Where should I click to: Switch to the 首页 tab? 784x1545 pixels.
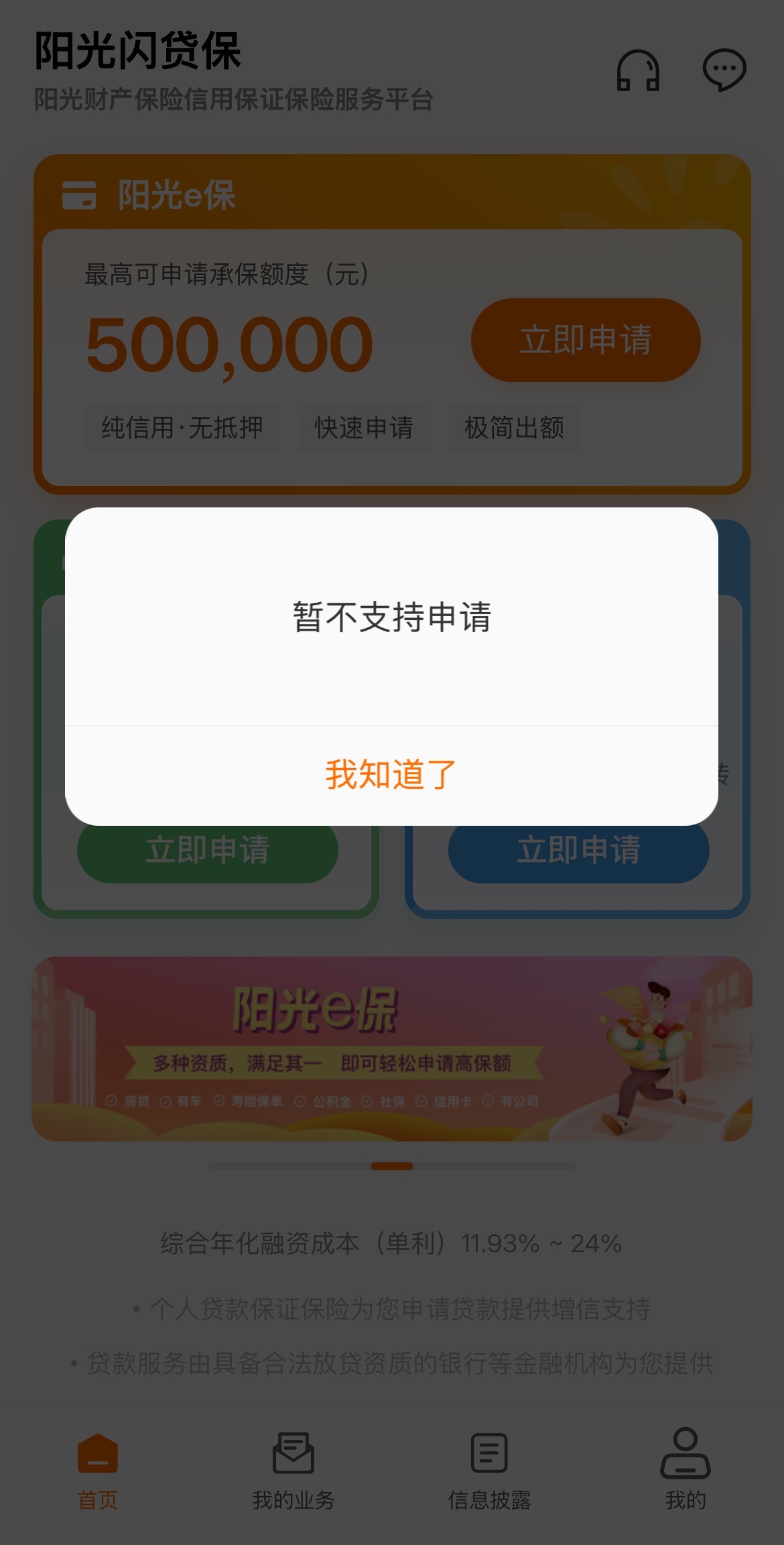coord(98,1468)
